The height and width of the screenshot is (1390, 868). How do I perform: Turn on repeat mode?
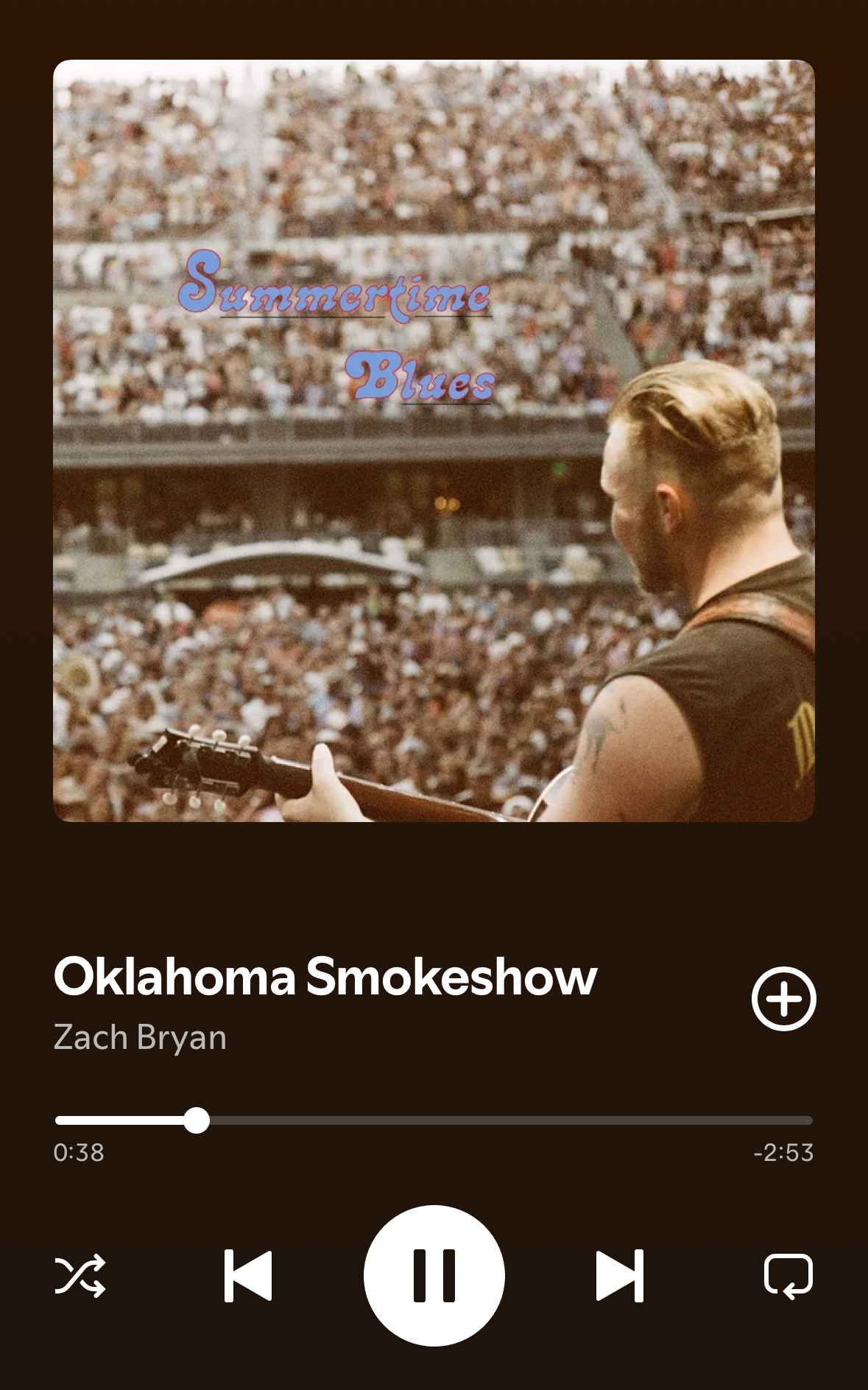tap(788, 1275)
